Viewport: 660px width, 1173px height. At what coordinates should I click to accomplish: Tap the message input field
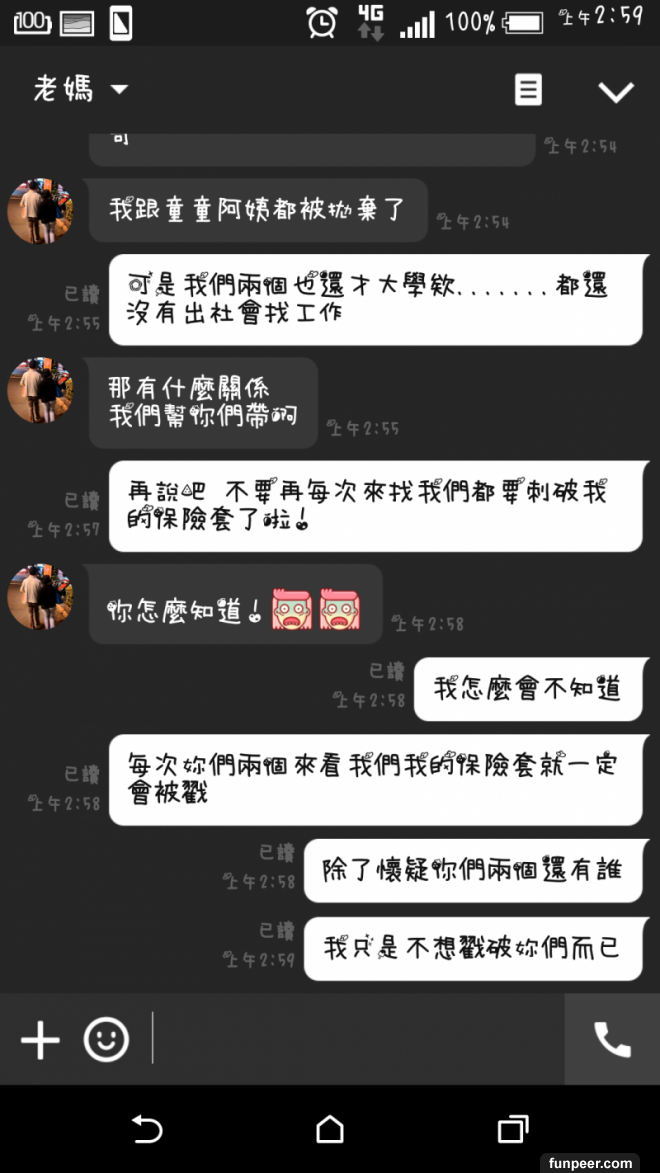pos(355,1040)
